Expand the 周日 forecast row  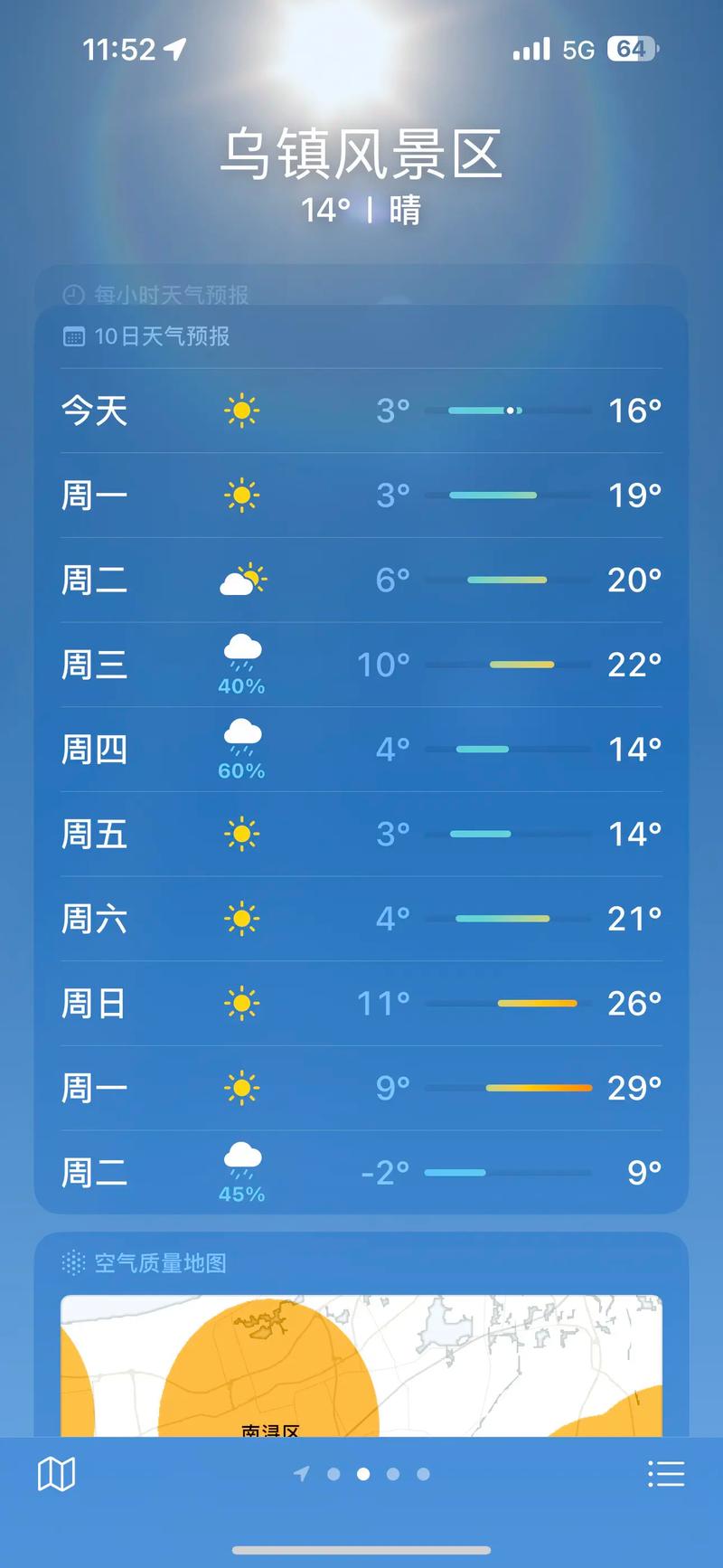[361, 1003]
